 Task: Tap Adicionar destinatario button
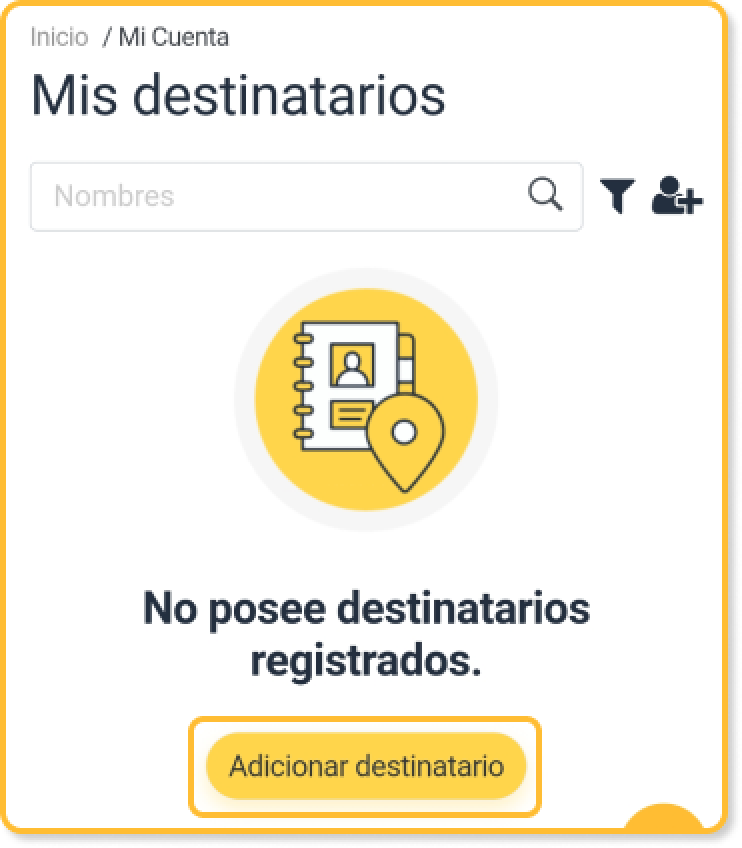tap(365, 767)
